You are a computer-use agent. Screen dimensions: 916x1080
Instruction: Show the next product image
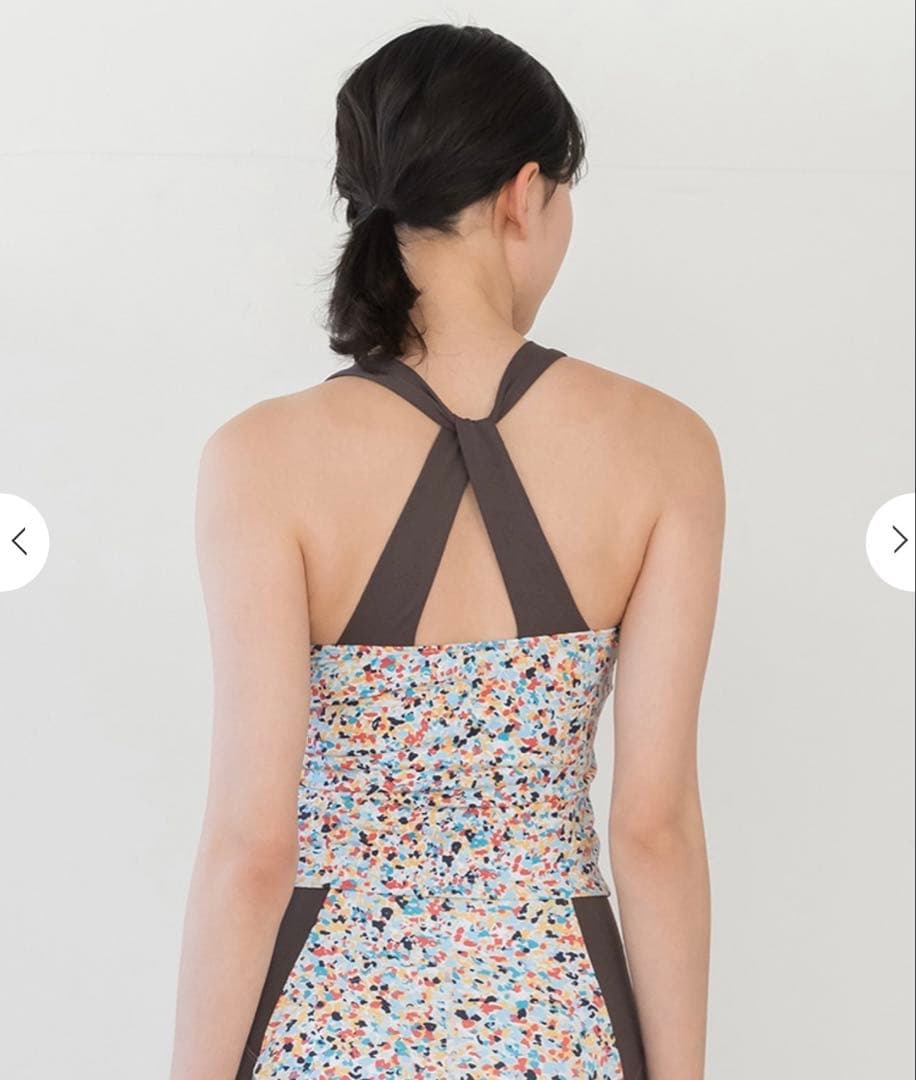click(x=897, y=541)
